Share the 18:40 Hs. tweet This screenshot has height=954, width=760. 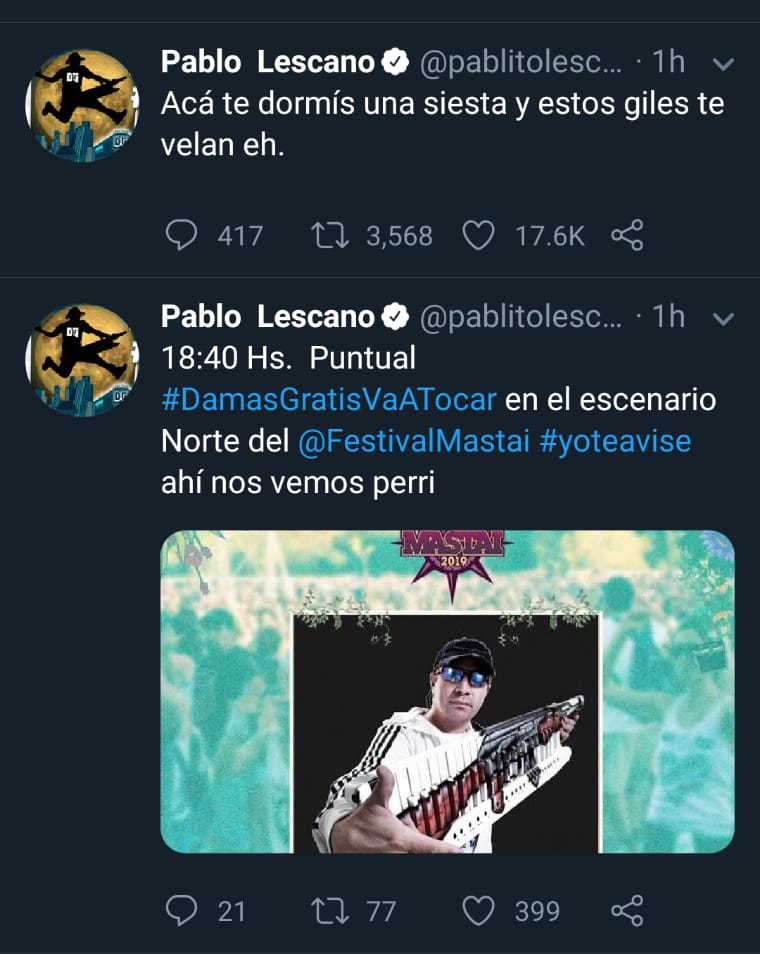click(626, 911)
